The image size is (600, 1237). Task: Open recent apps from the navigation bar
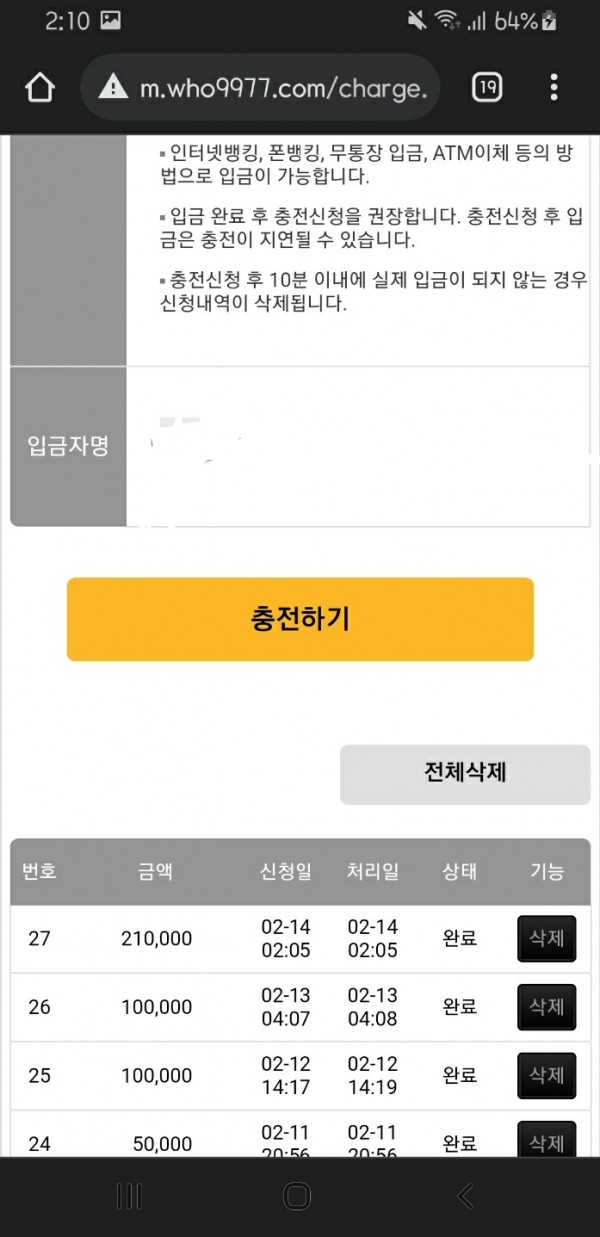(131, 1195)
